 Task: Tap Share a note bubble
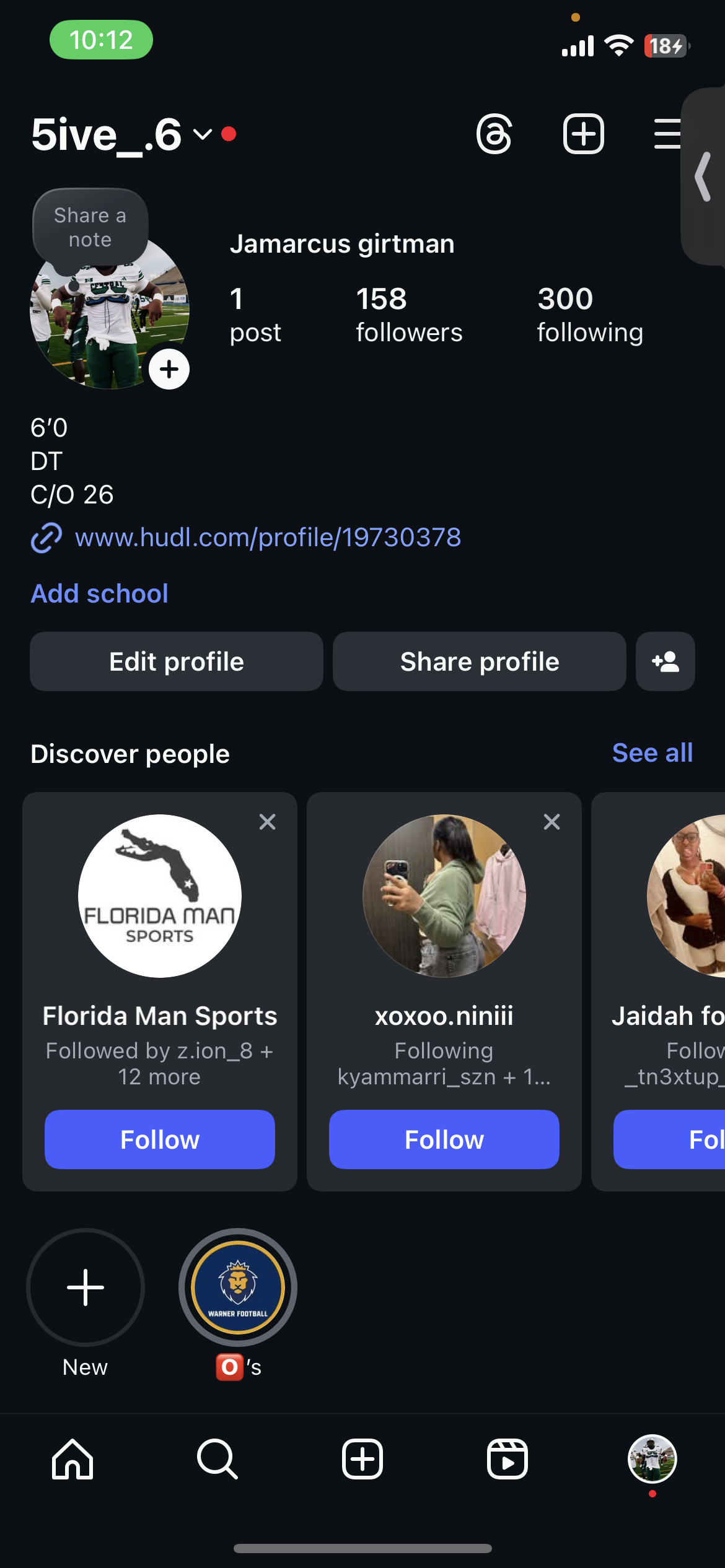90,227
